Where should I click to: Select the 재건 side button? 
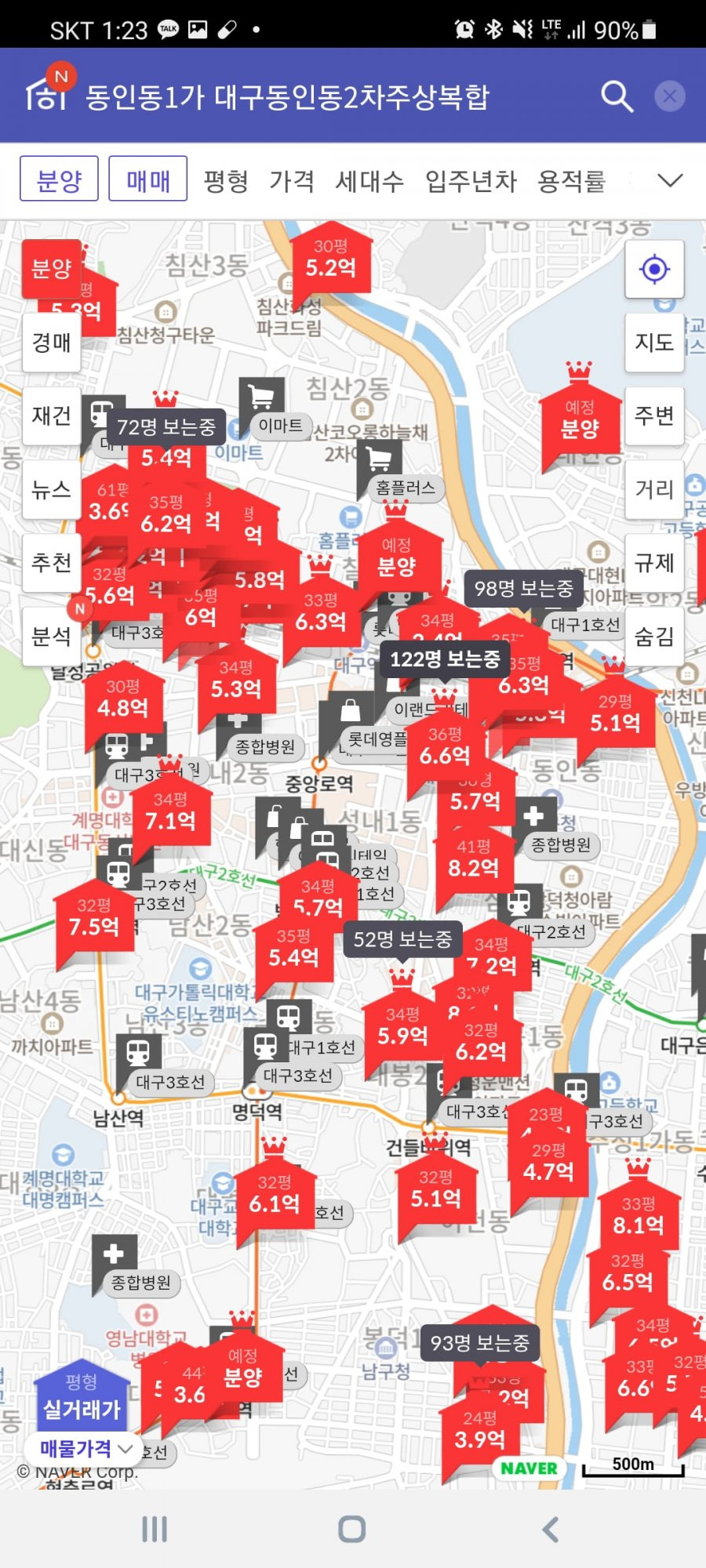click(52, 416)
